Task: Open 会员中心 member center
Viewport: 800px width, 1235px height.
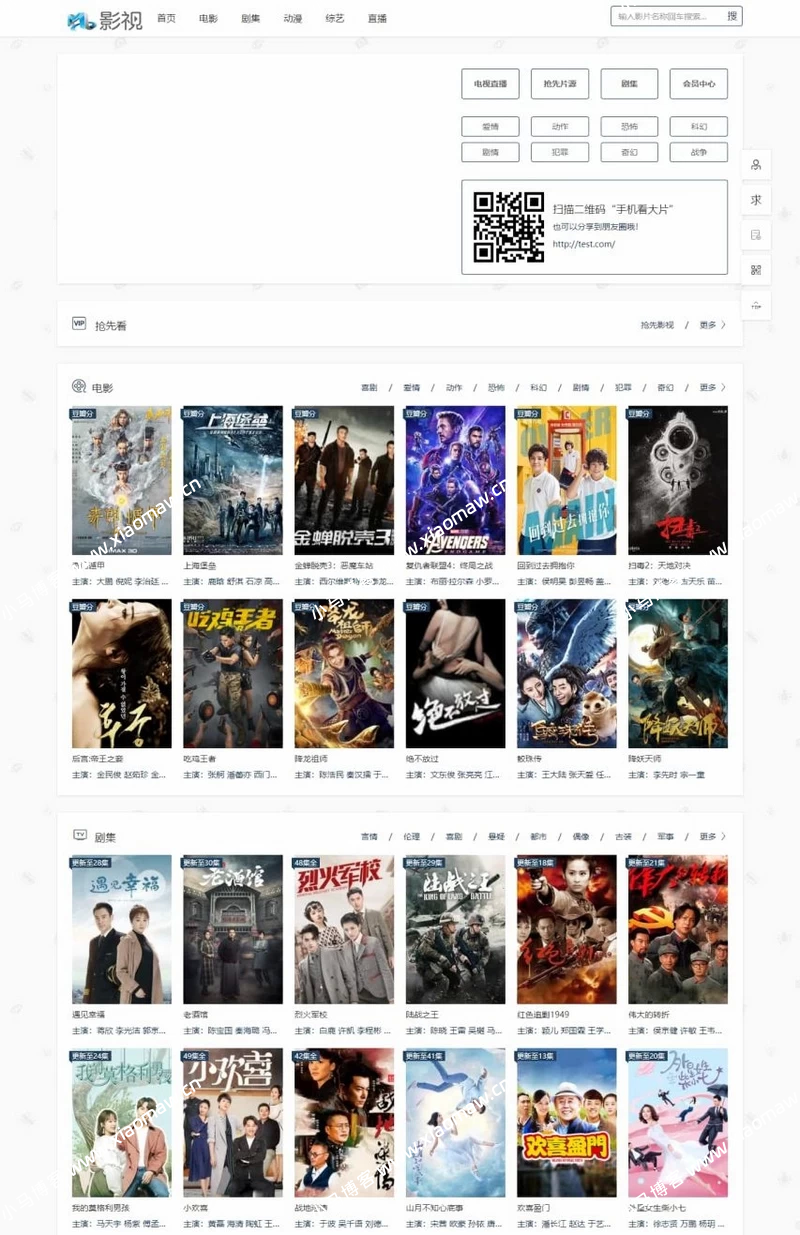Action: tap(698, 84)
